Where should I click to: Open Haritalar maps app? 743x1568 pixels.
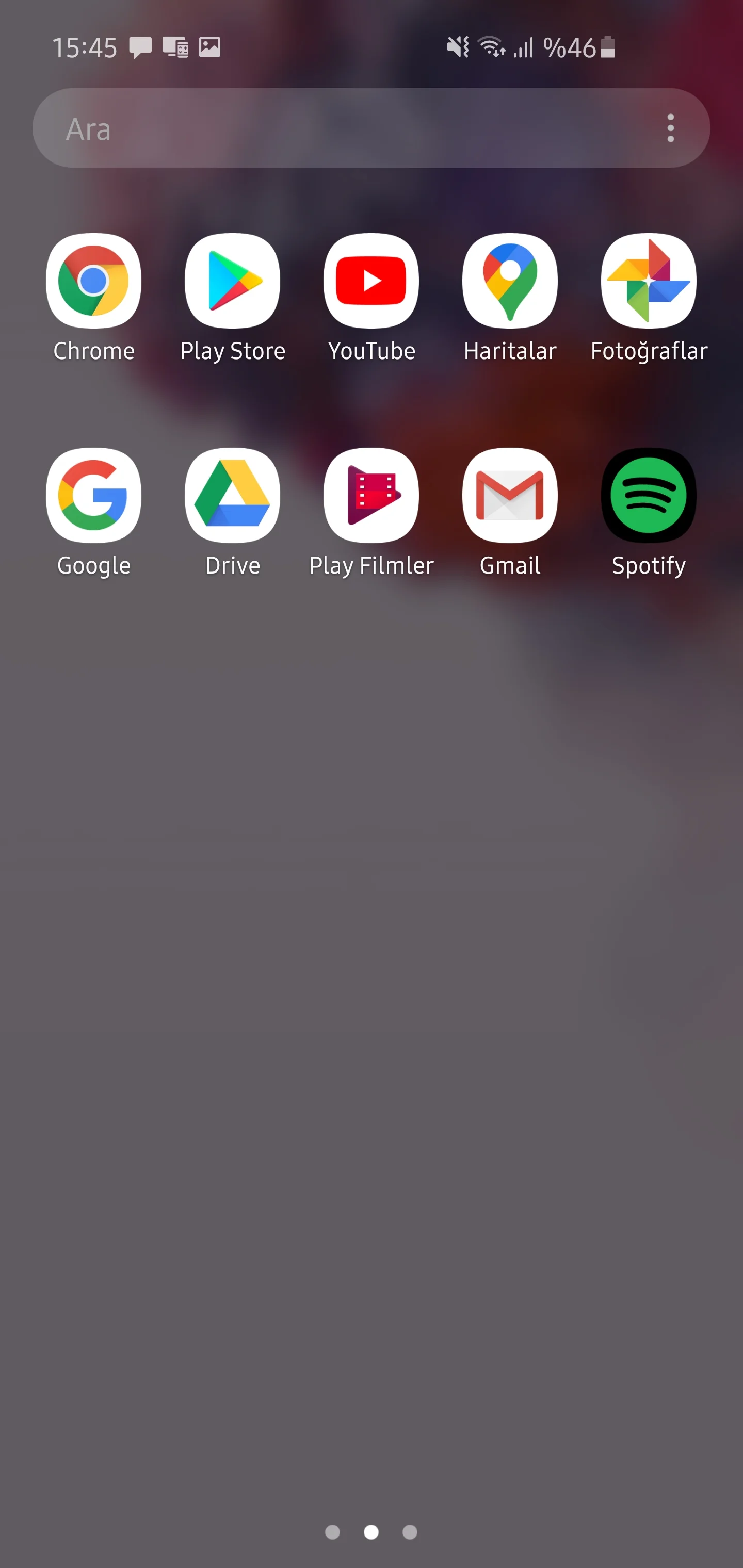coord(510,281)
